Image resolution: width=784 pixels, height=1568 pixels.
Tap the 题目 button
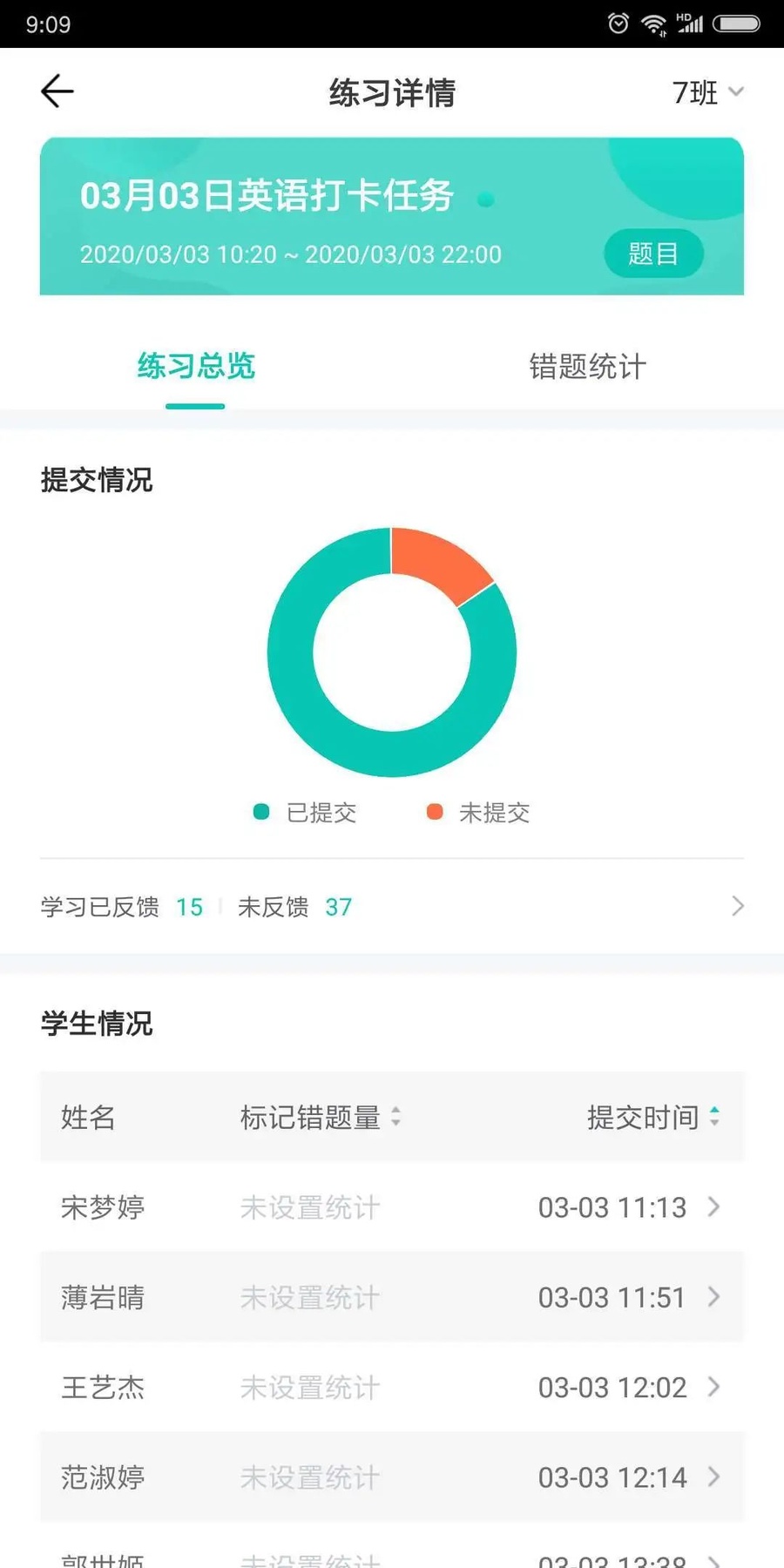tap(653, 253)
